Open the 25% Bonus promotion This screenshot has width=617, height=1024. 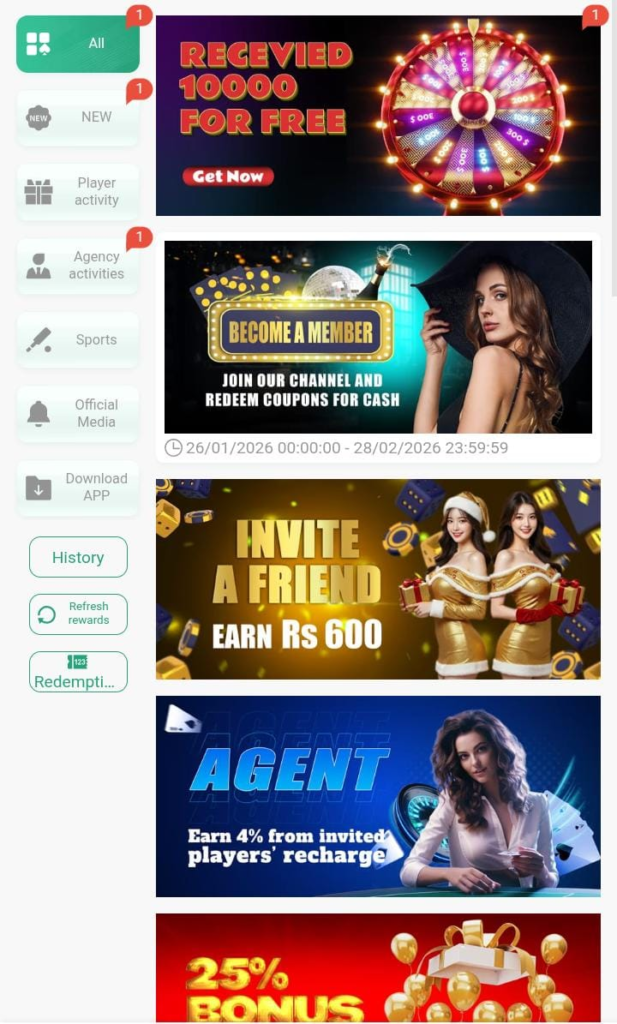point(378,968)
